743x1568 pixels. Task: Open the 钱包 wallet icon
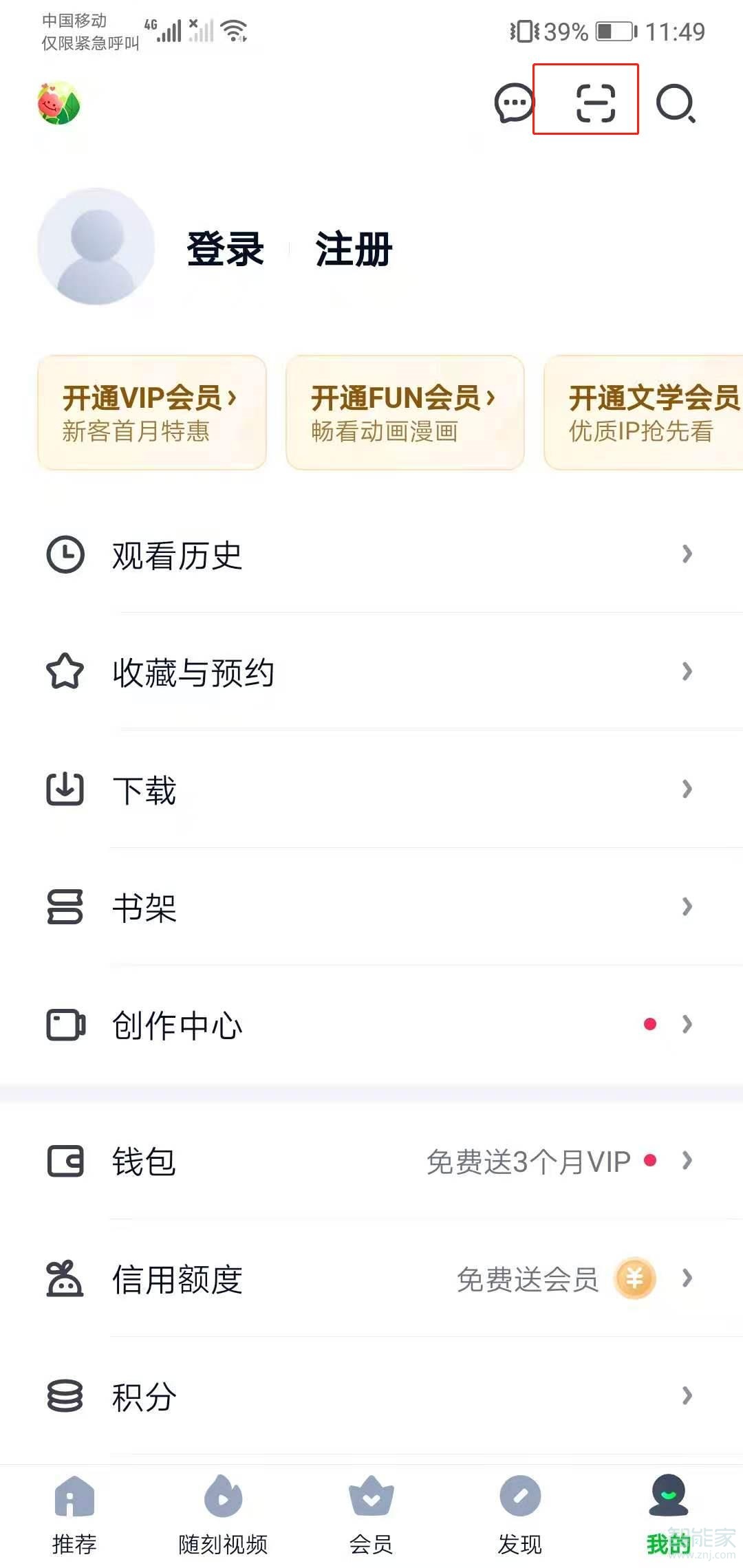[x=65, y=1161]
